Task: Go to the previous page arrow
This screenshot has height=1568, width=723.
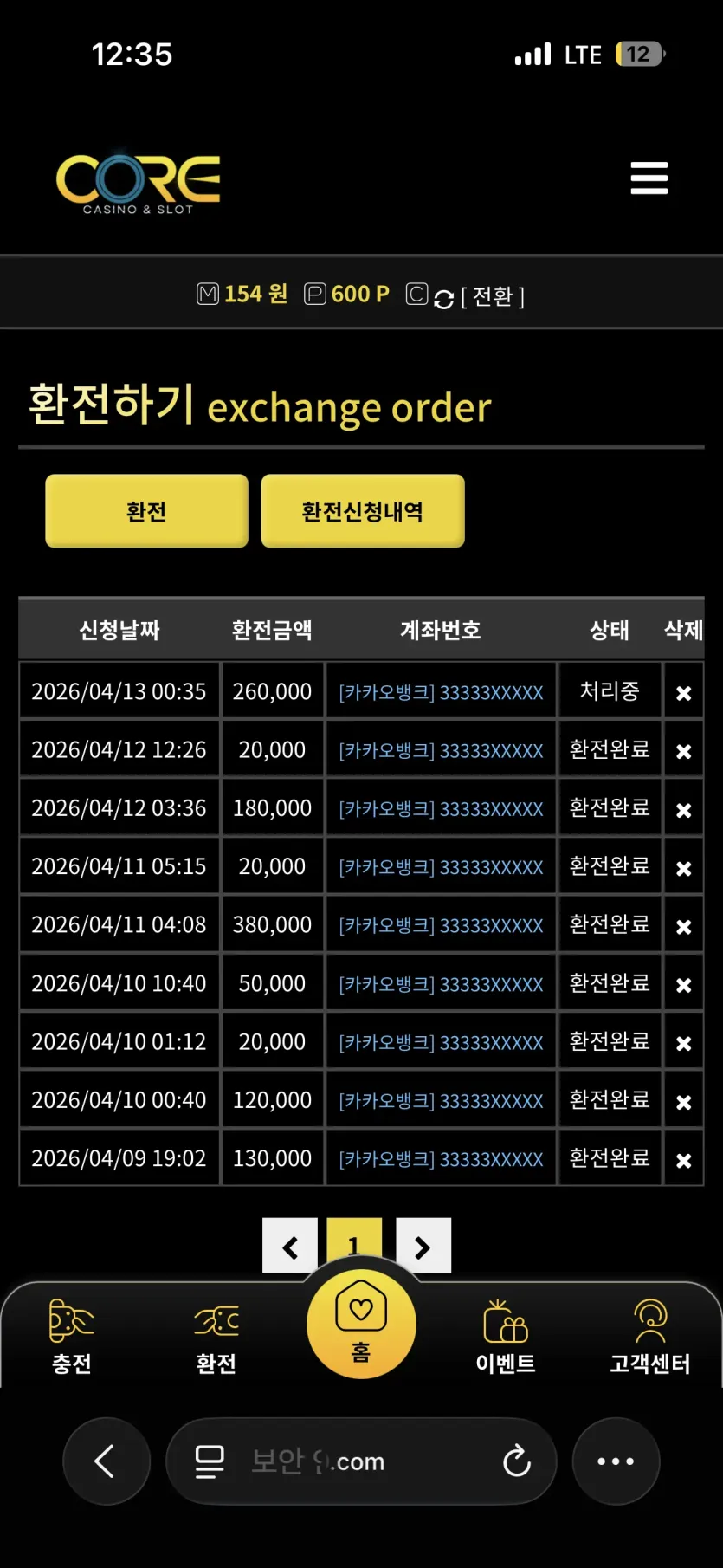Action: coord(290,1246)
